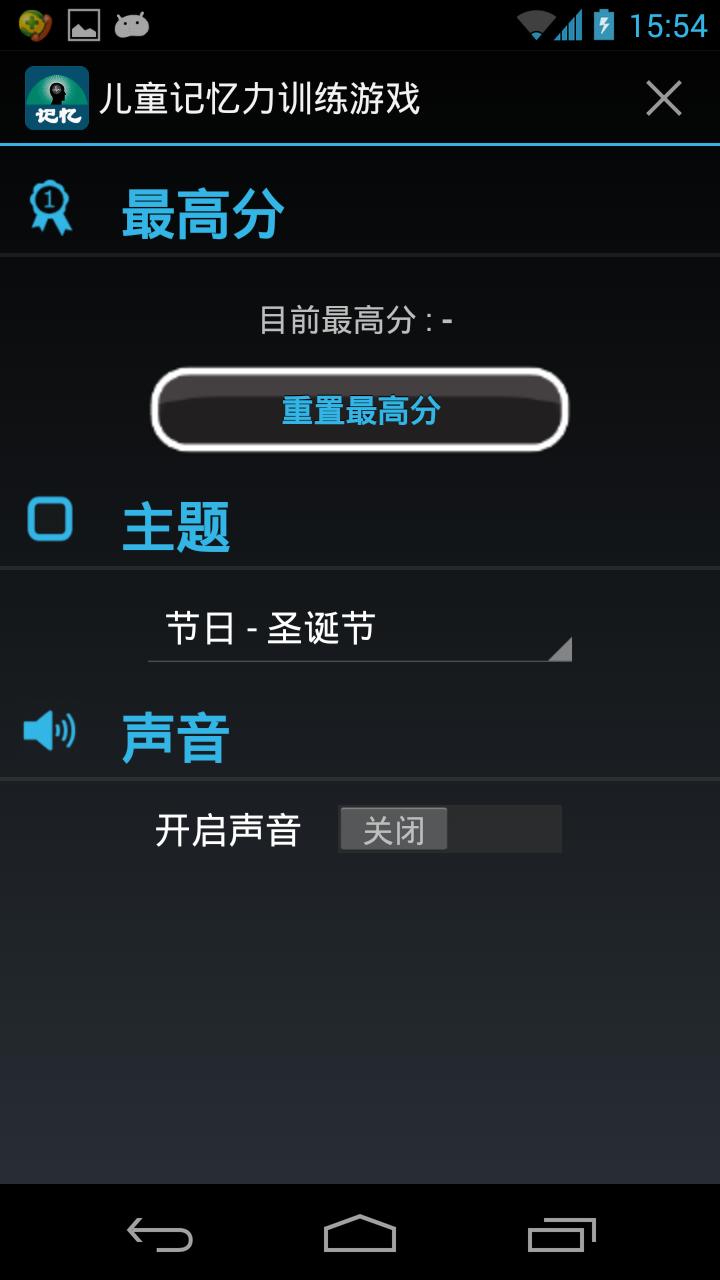Tap the 重置最高分 reset button
The height and width of the screenshot is (1280, 720).
(360, 410)
